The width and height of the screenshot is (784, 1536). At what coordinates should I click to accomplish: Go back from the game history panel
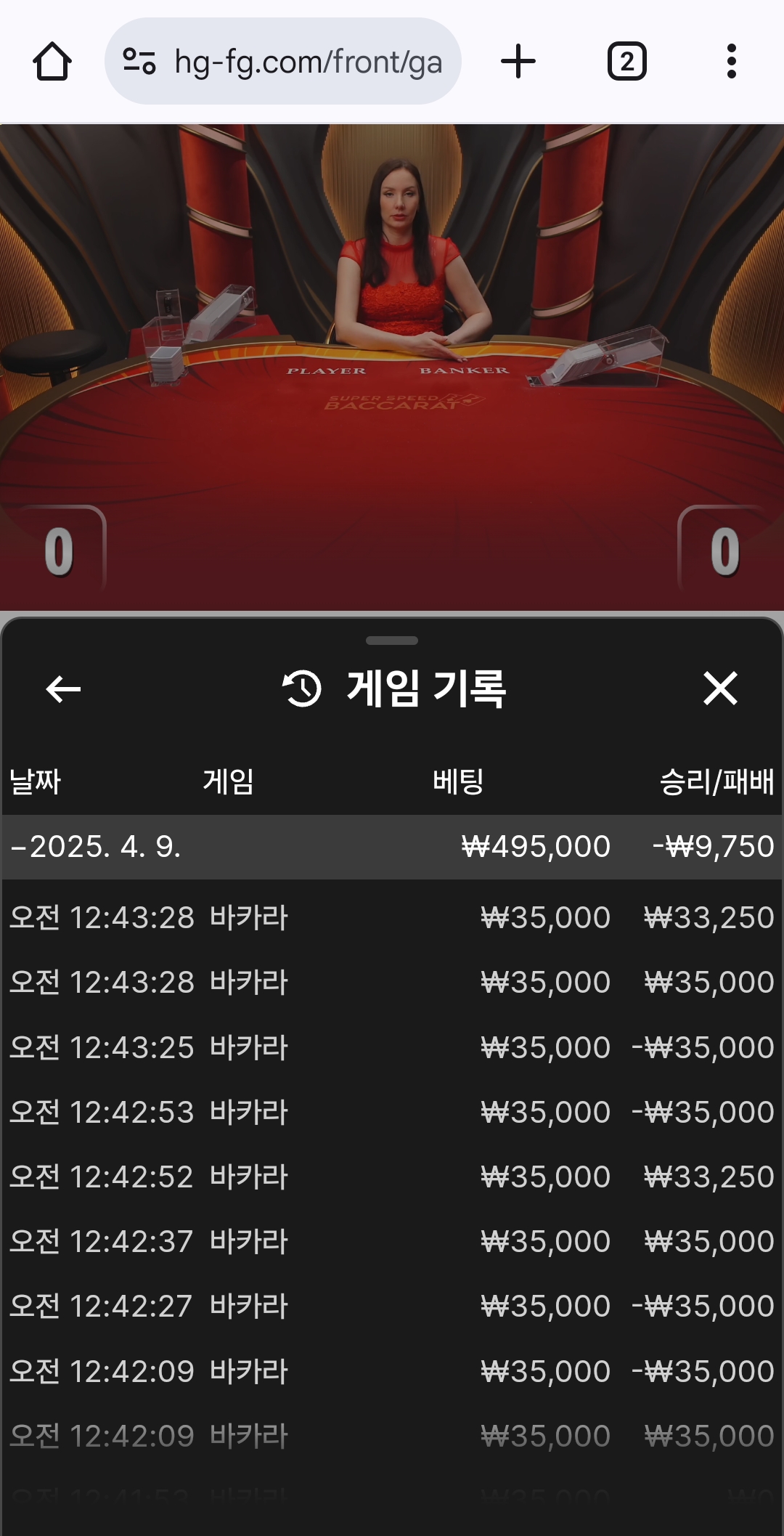pyautogui.click(x=63, y=688)
